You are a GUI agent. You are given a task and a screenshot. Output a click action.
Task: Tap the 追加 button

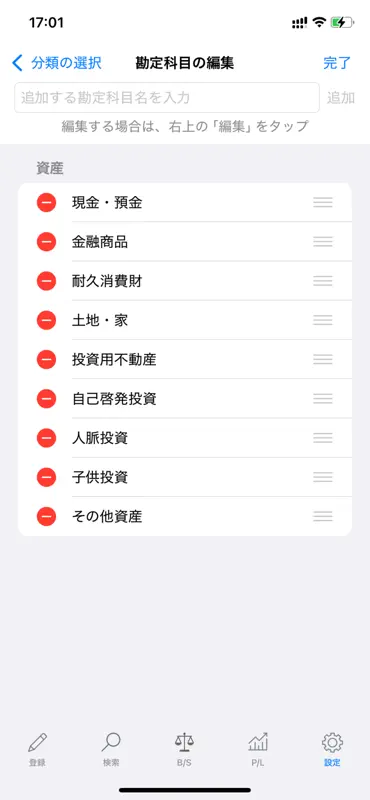(341, 97)
